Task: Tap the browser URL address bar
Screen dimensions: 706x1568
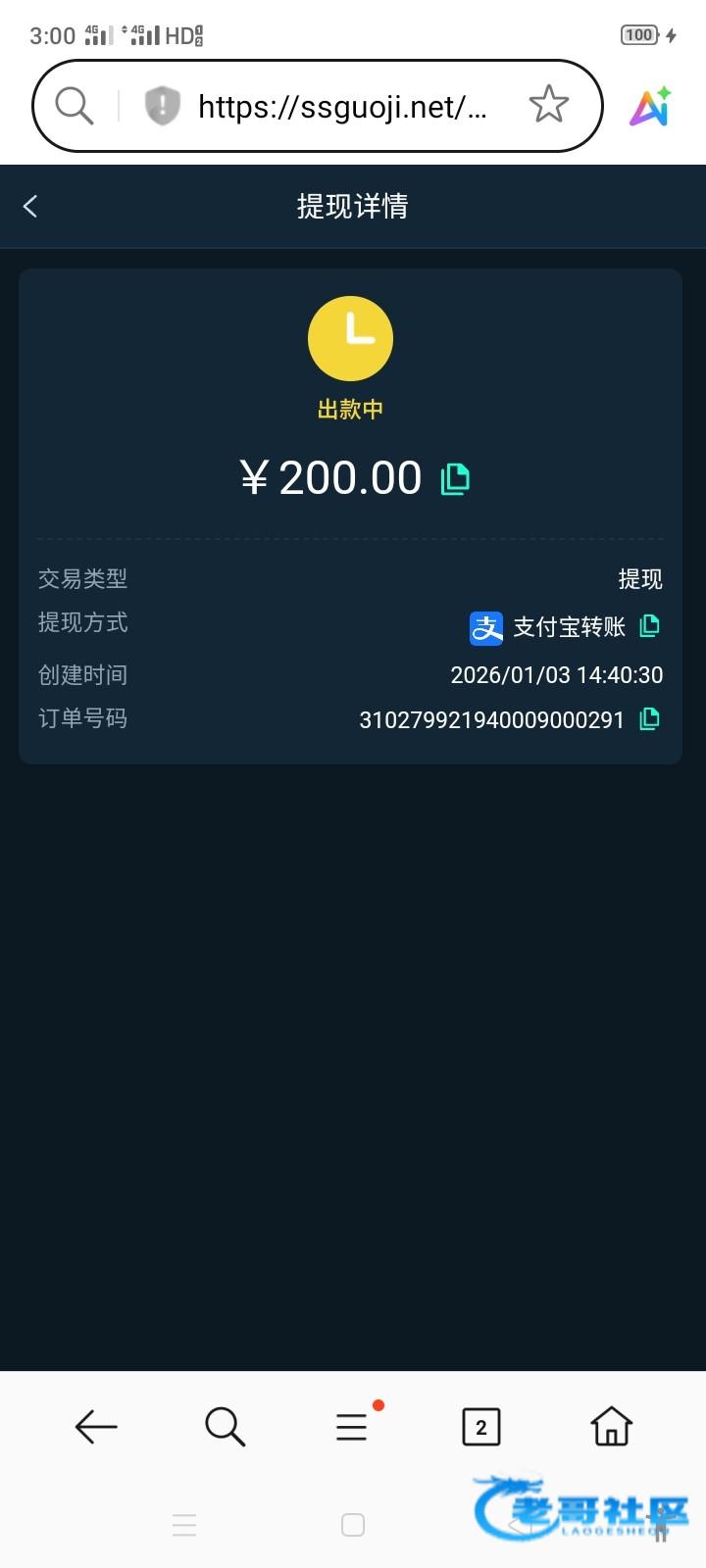Action: click(341, 106)
